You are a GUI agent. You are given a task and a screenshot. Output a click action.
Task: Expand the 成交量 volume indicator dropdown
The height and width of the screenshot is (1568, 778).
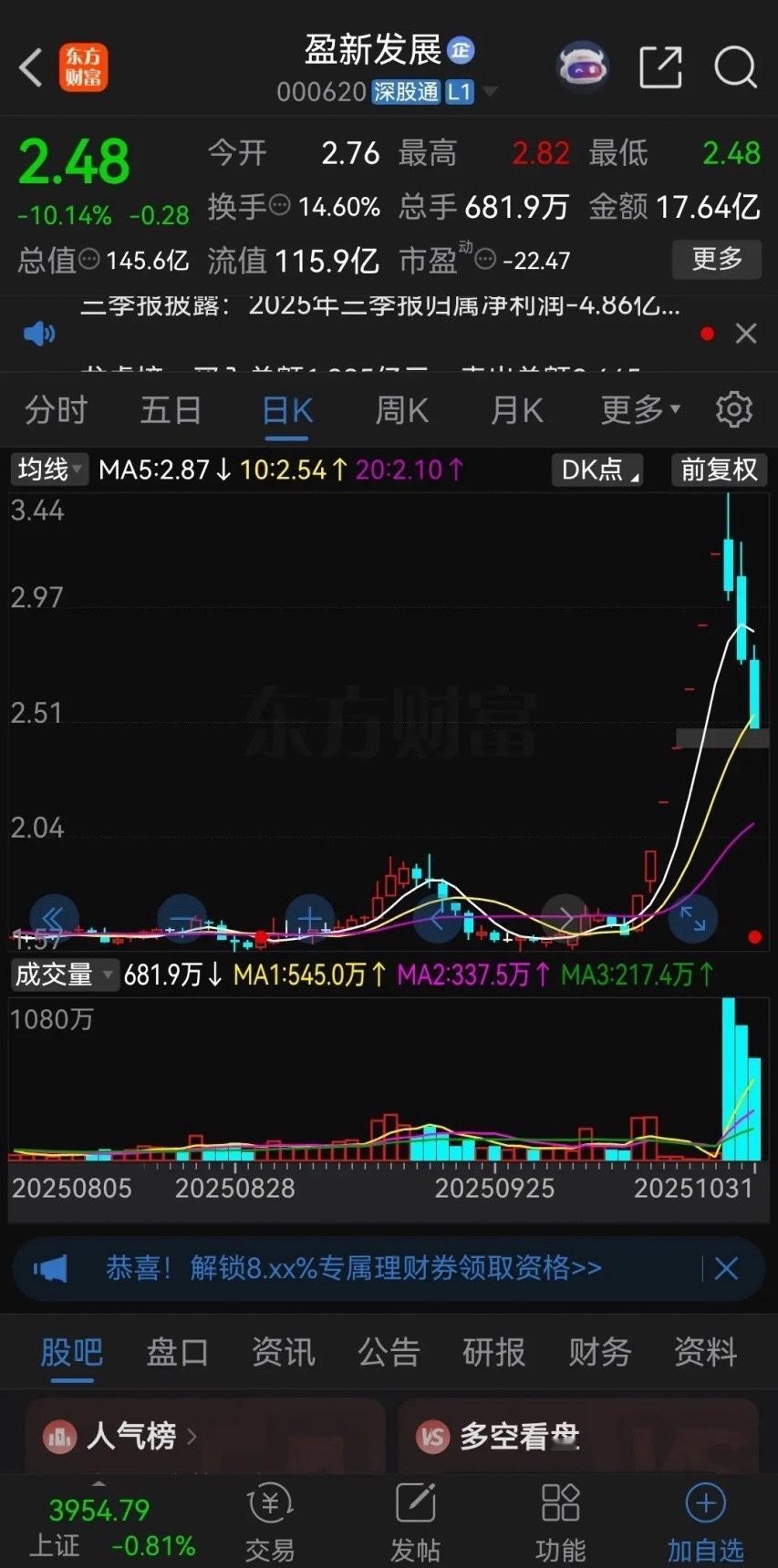[x=64, y=975]
